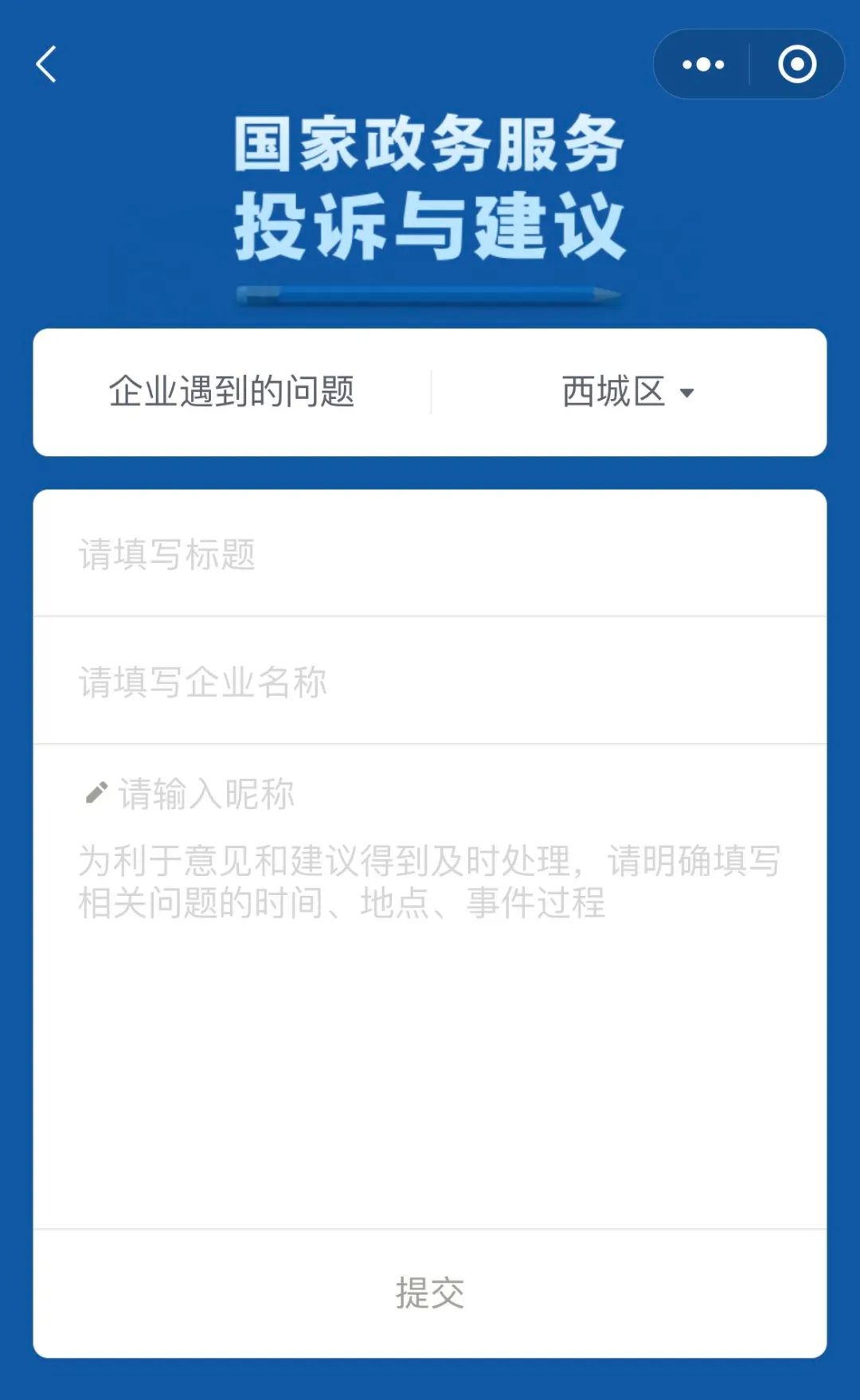Open the 企业遇到的问题 category selector

coord(232,392)
